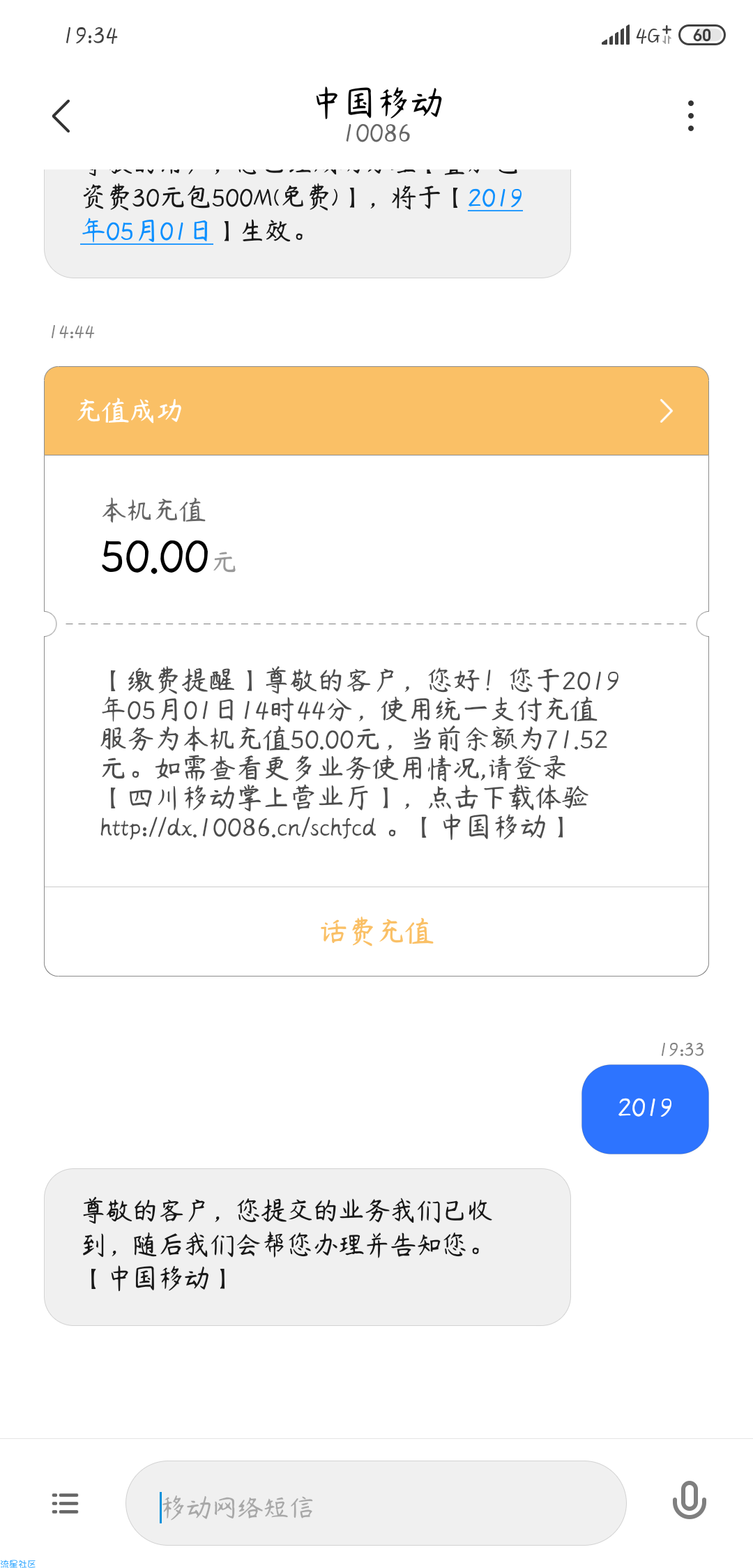Open the service menu list icon
The image size is (753, 1568).
click(x=65, y=1503)
